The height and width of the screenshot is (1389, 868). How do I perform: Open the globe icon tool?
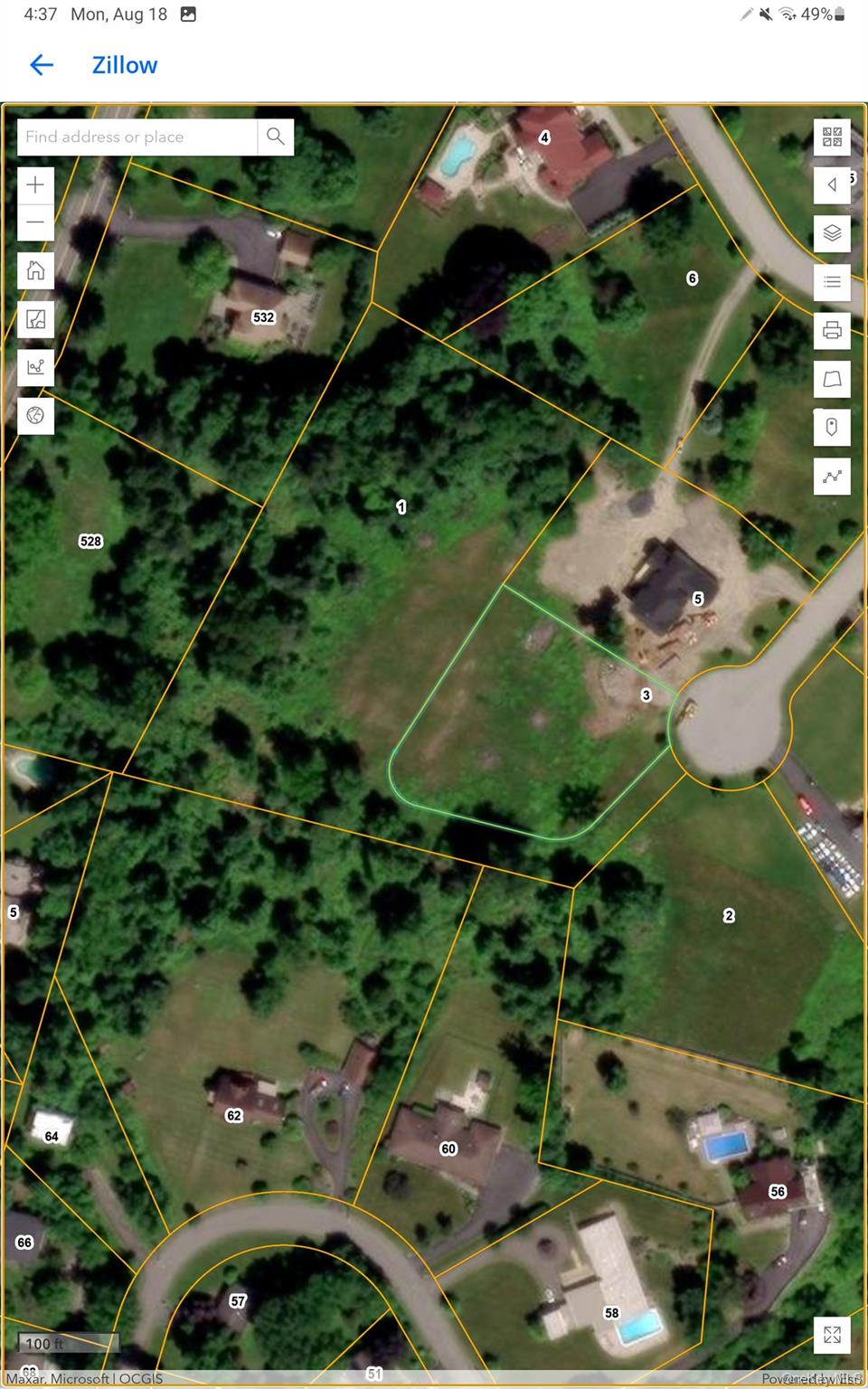pyautogui.click(x=35, y=416)
